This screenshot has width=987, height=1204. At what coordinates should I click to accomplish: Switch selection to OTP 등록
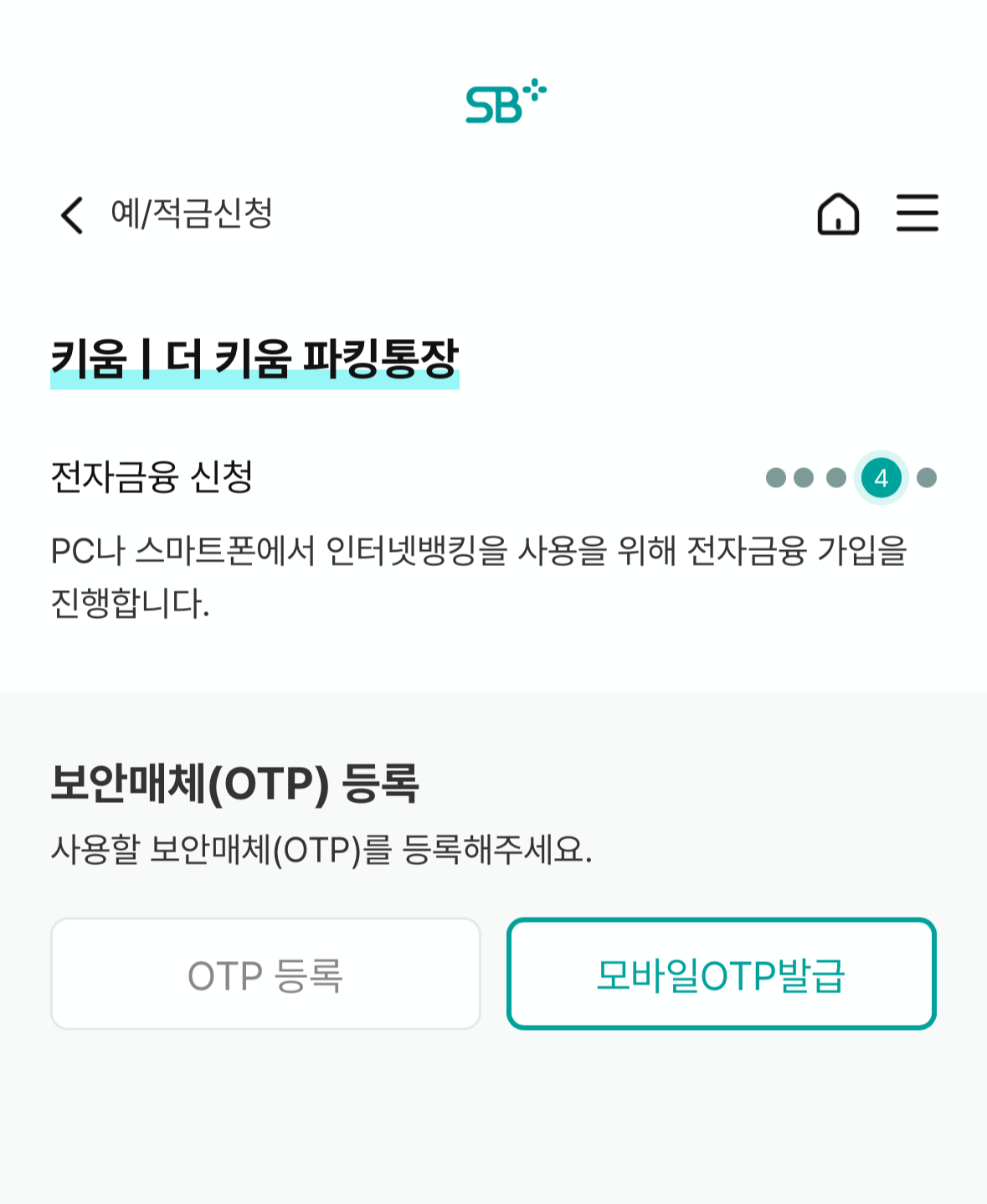pyautogui.click(x=265, y=973)
